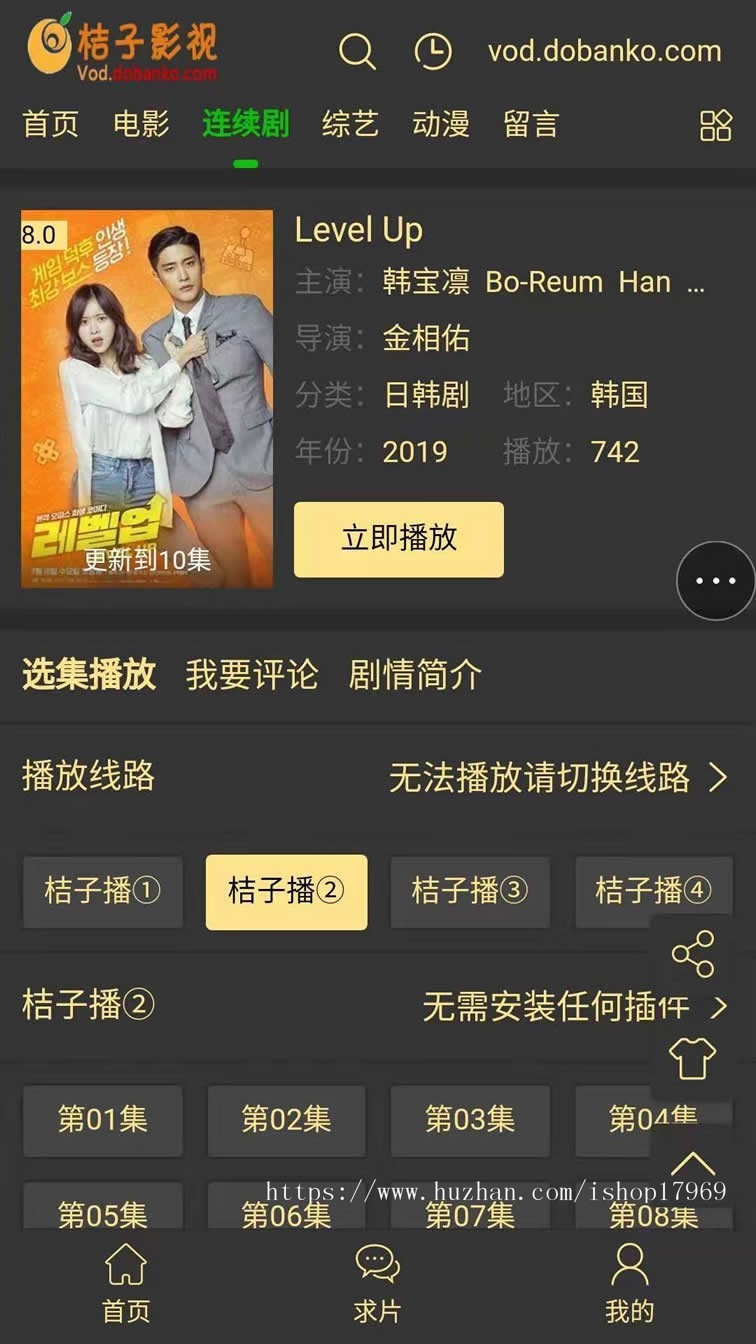Open the search icon
The height and width of the screenshot is (1344, 756).
click(x=357, y=50)
